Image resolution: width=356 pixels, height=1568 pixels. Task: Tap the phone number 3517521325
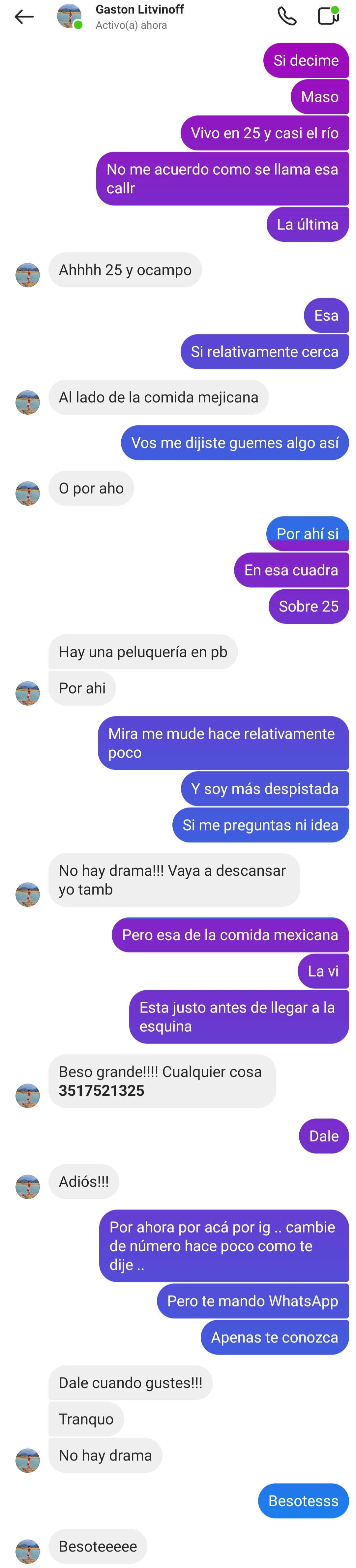102,1090
